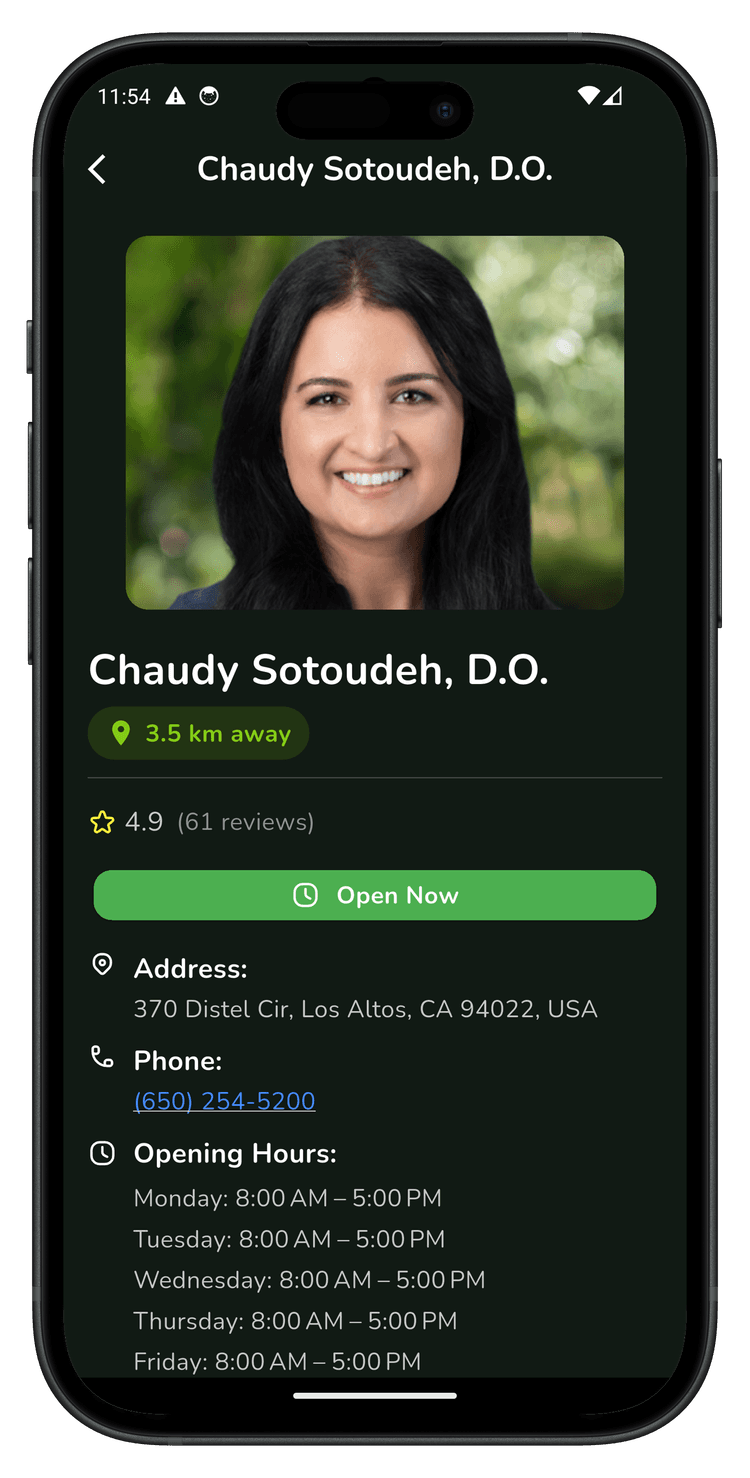Open Chaudy Sotoudeh's profile photo
Screen dimensions: 750x1478
click(375, 423)
